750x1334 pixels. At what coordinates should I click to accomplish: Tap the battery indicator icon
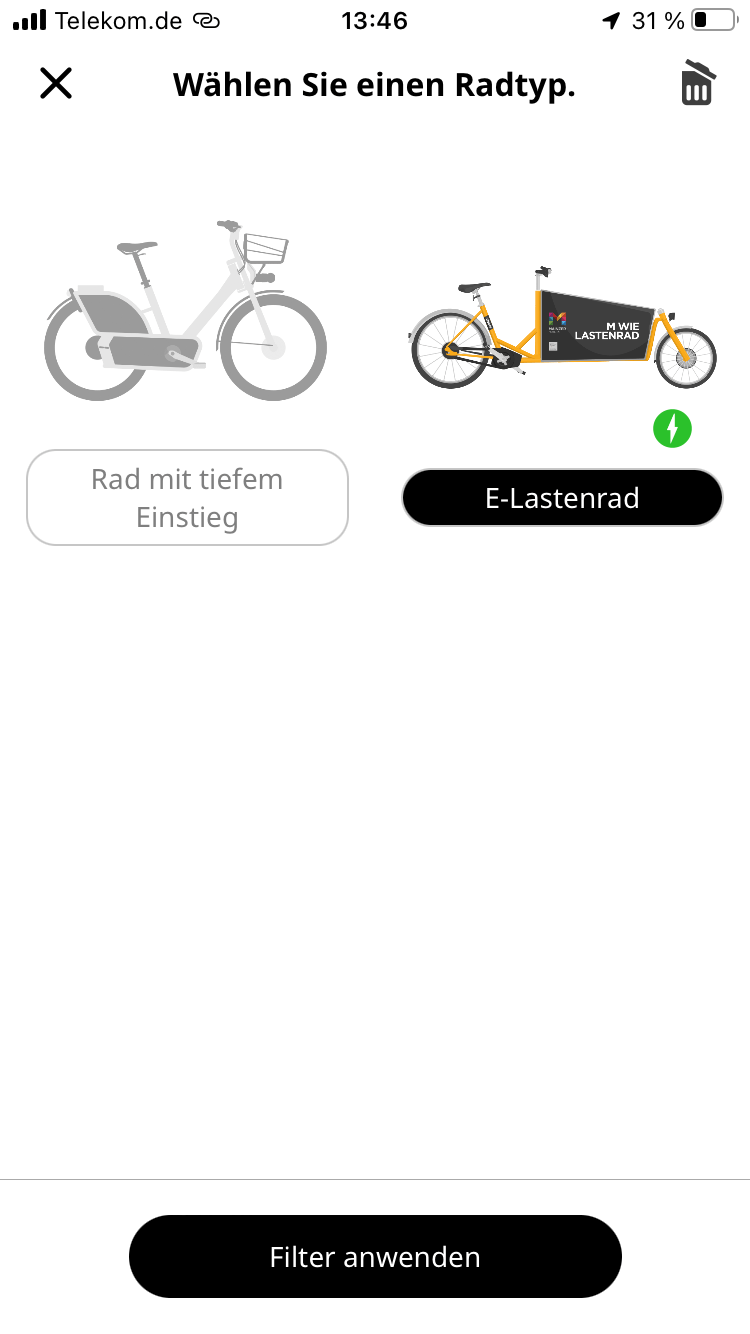tap(717, 18)
